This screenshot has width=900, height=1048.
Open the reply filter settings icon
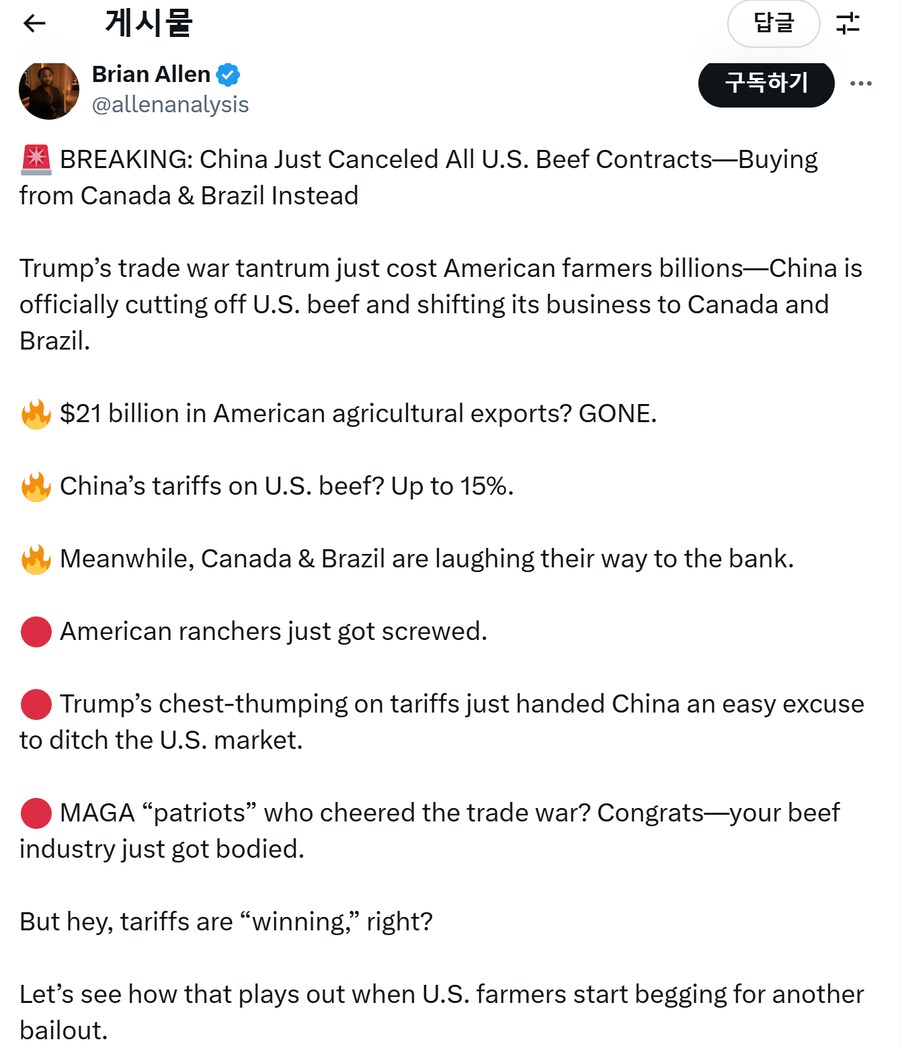(848, 23)
